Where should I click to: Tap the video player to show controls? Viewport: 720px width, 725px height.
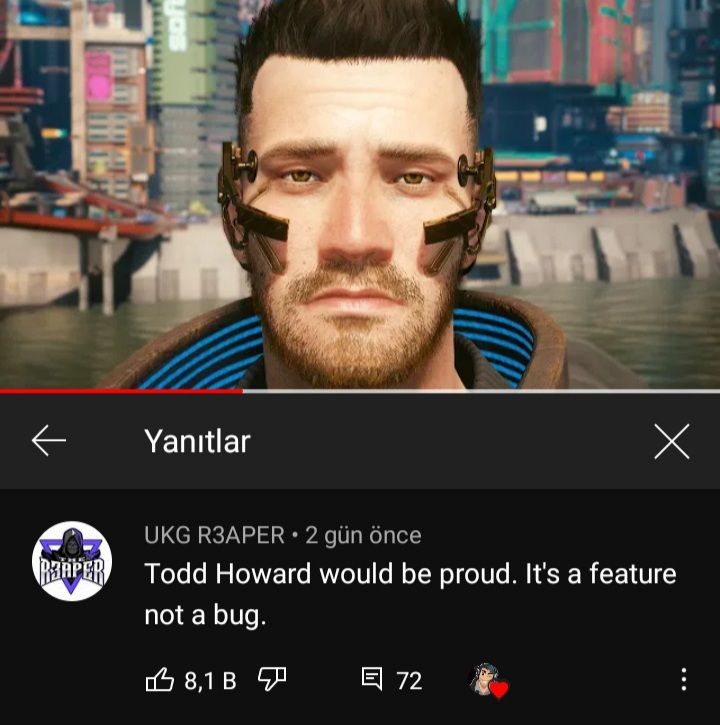[360, 195]
